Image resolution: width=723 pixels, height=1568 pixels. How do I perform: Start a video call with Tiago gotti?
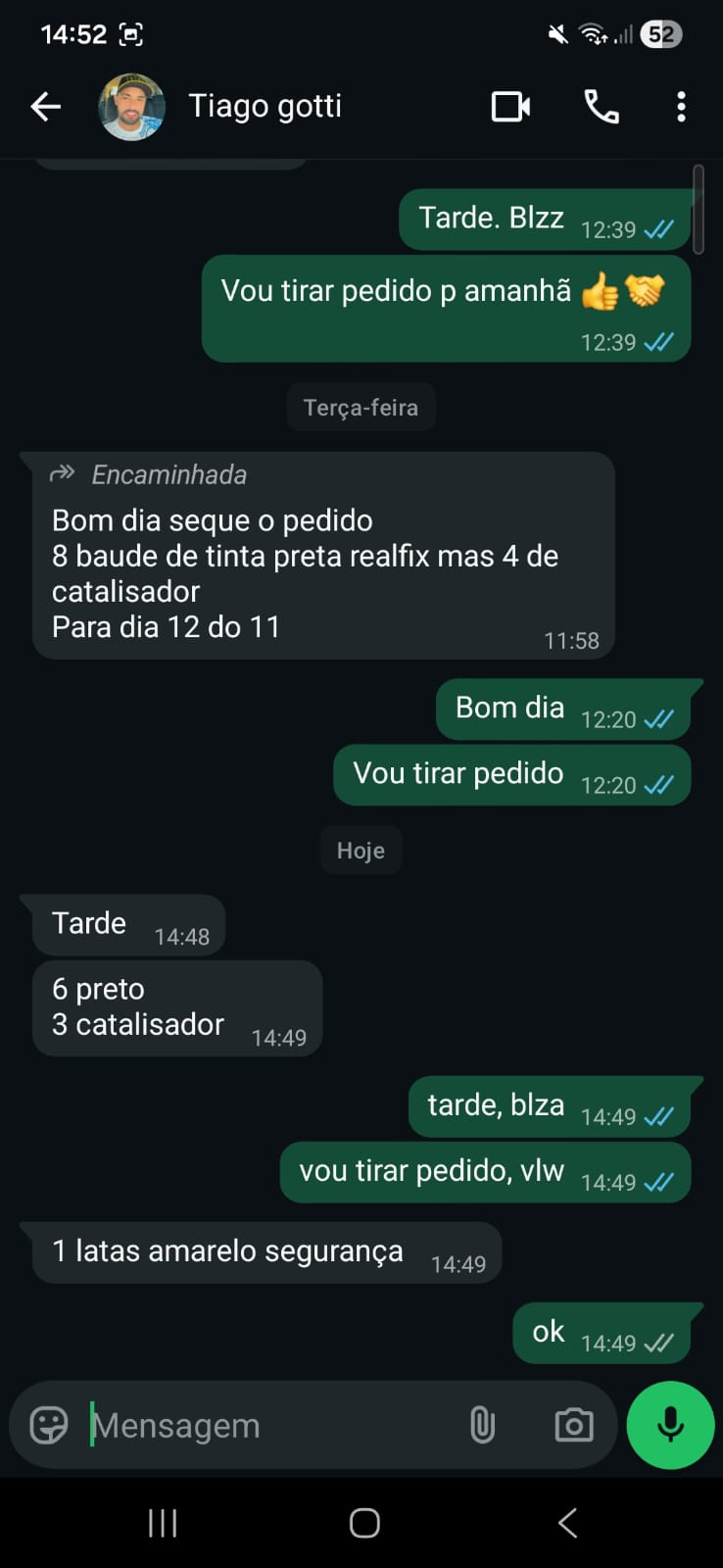[510, 106]
